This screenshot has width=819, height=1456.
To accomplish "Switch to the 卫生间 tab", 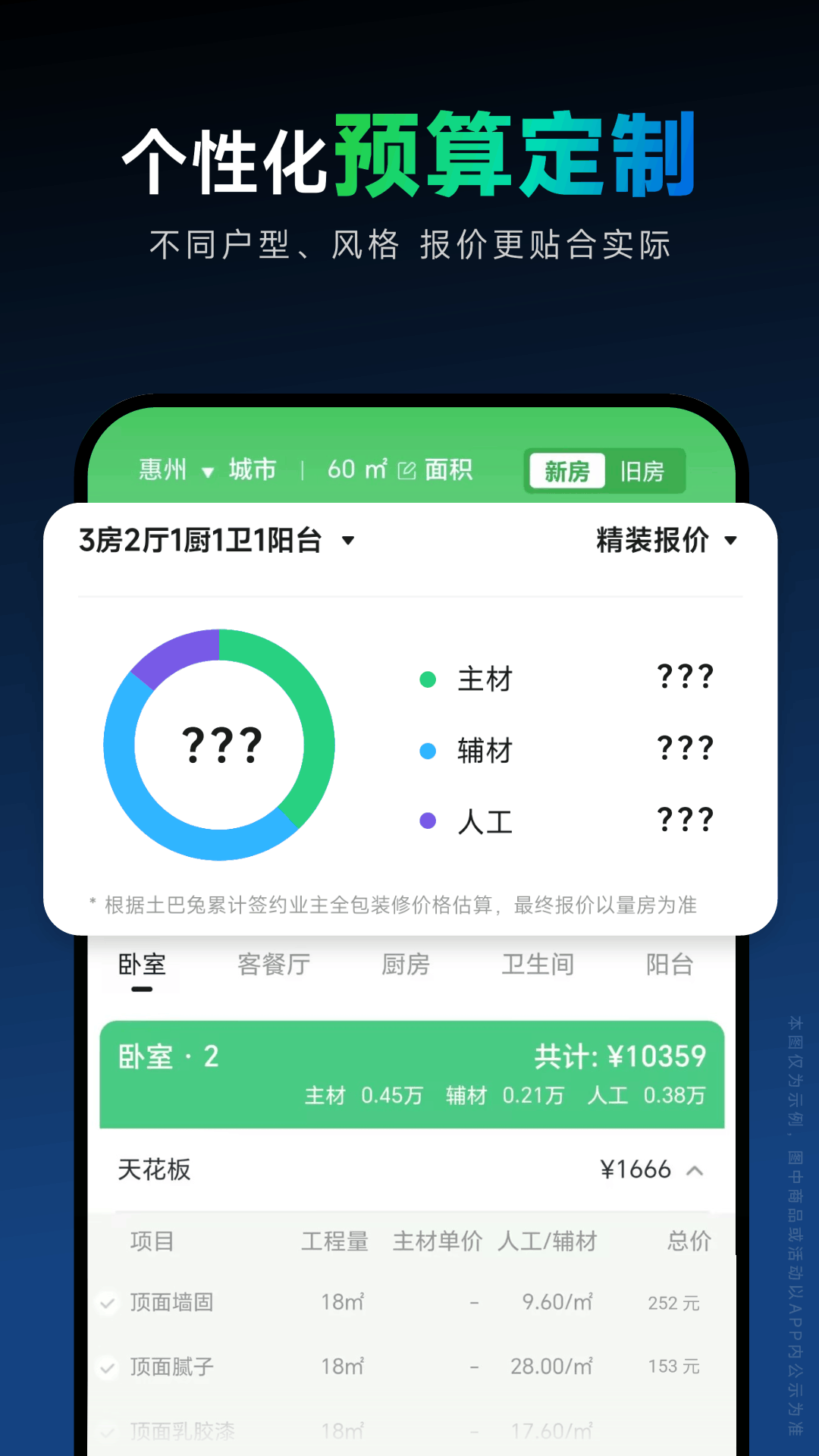I will pyautogui.click(x=538, y=964).
